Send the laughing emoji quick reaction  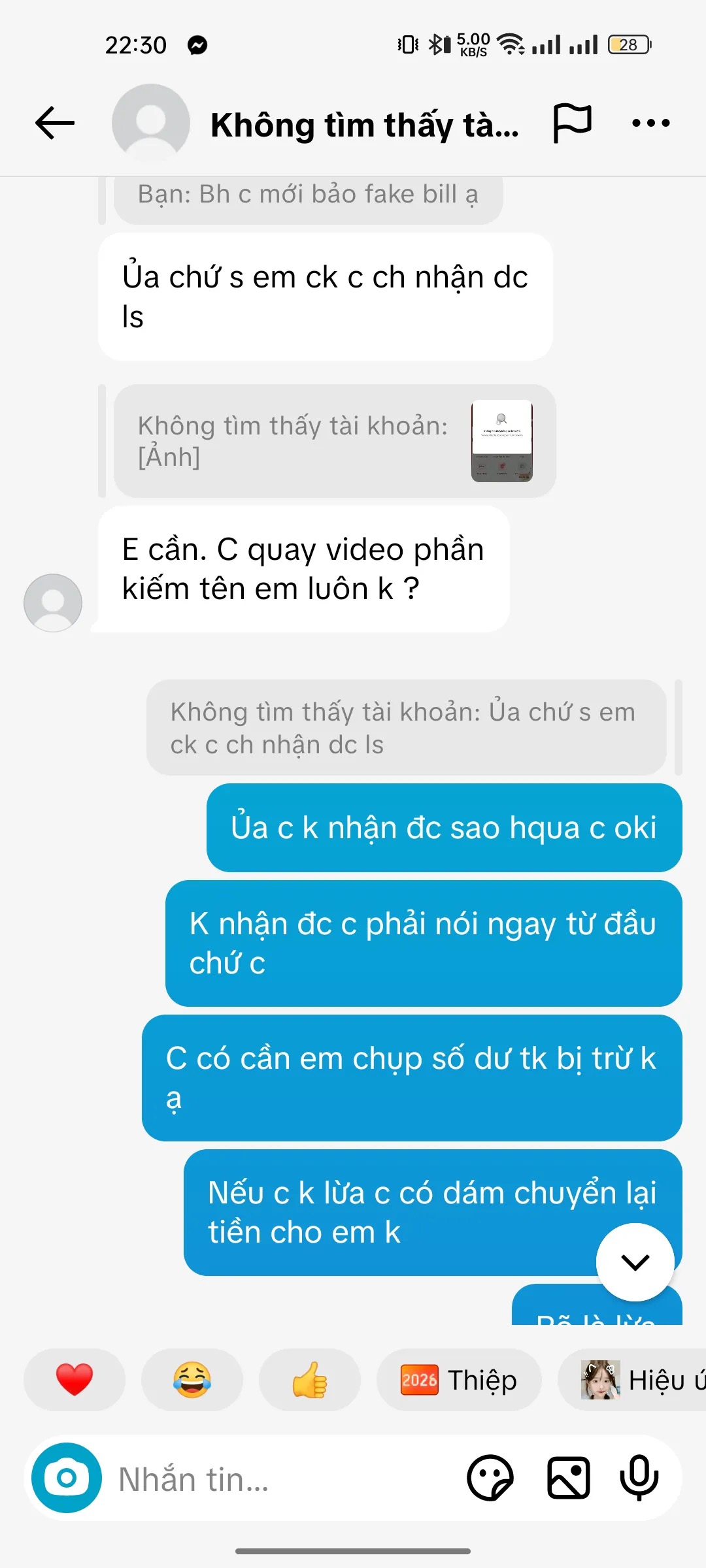[192, 1380]
